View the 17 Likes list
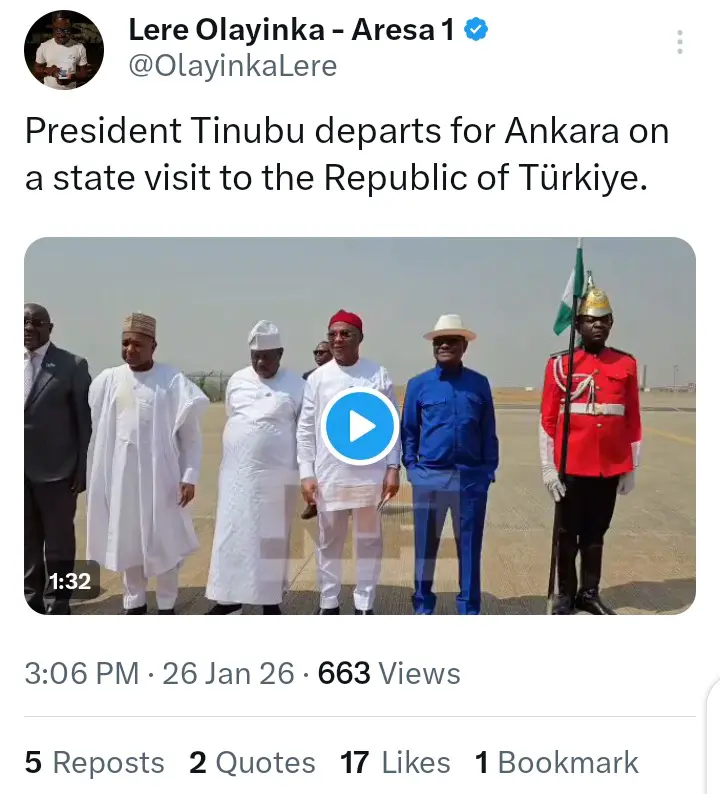This screenshot has height=794, width=720. pos(394,763)
